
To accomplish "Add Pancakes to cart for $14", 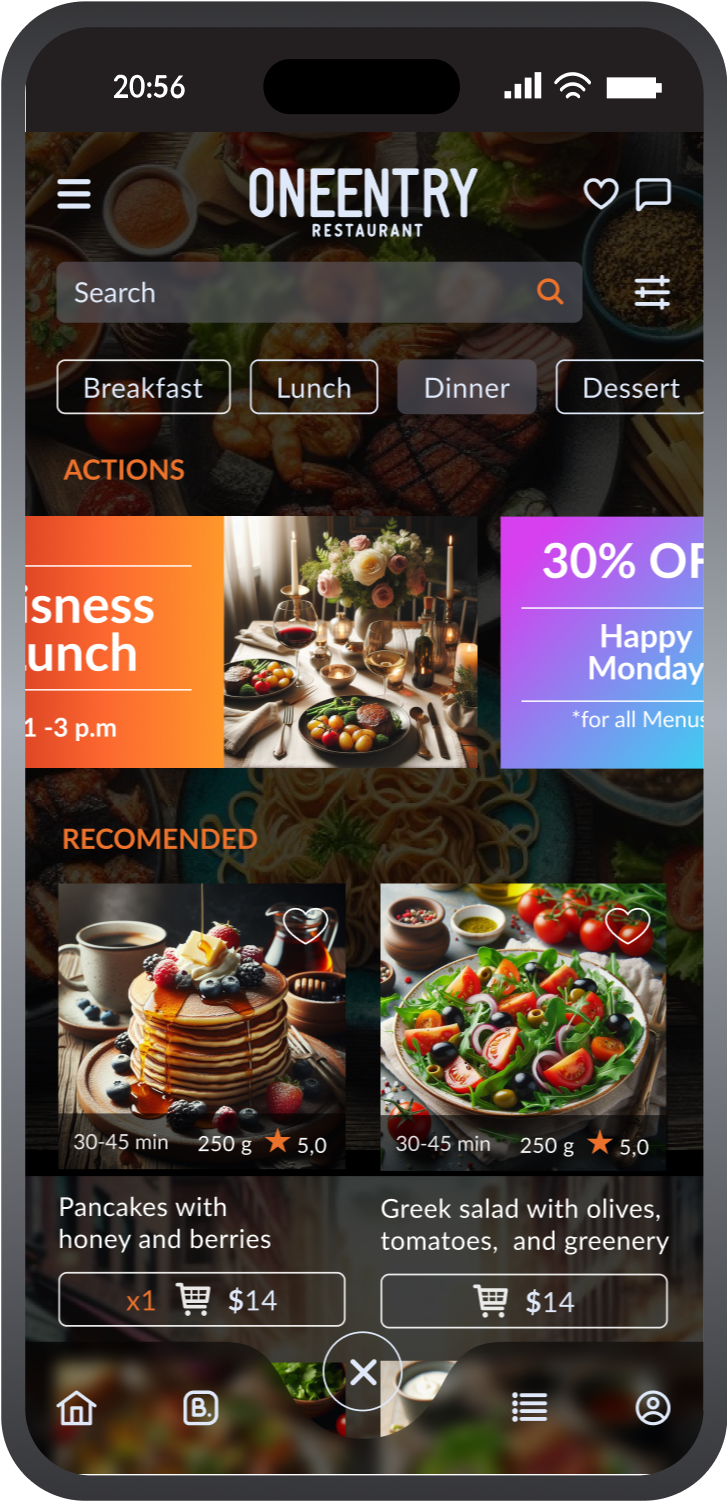I will [x=202, y=1299].
